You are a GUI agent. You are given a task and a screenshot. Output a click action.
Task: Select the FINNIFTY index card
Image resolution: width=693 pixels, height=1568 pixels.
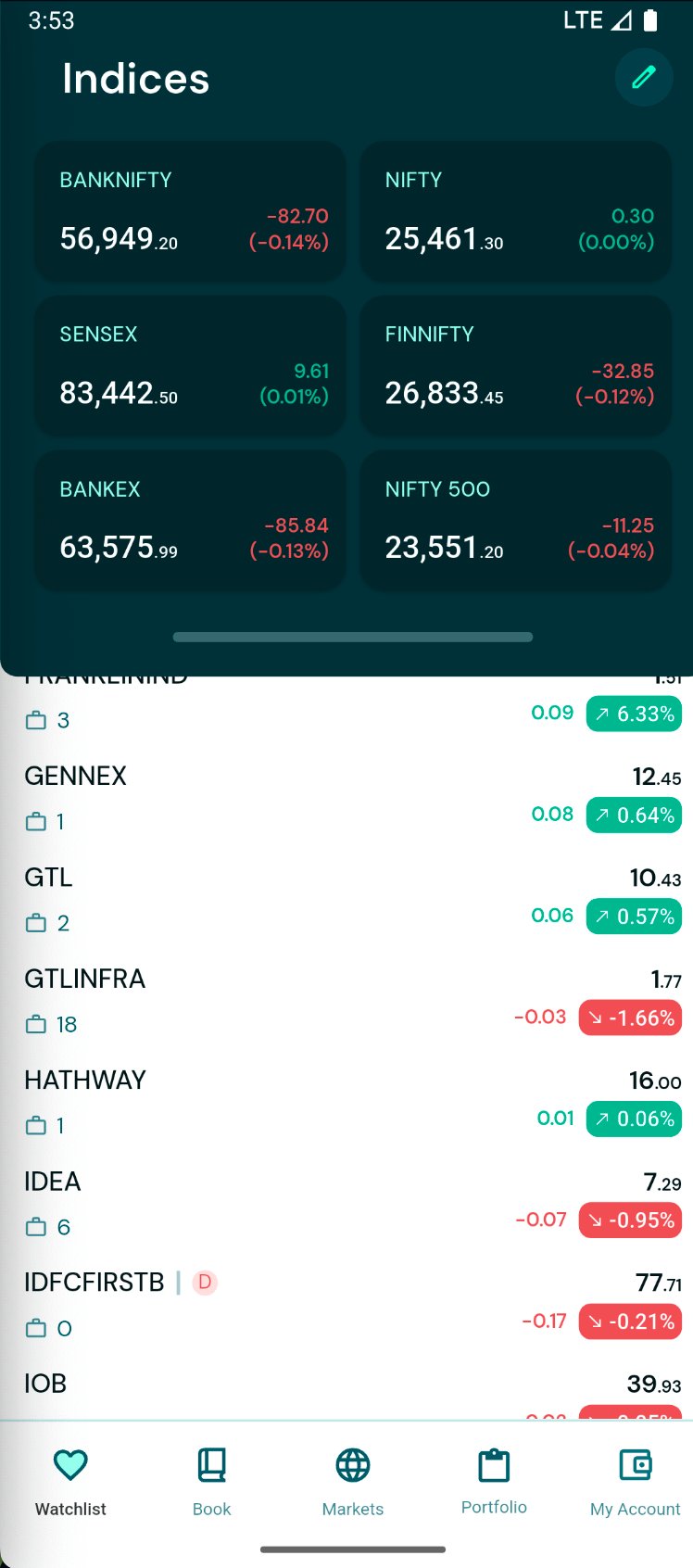515,366
